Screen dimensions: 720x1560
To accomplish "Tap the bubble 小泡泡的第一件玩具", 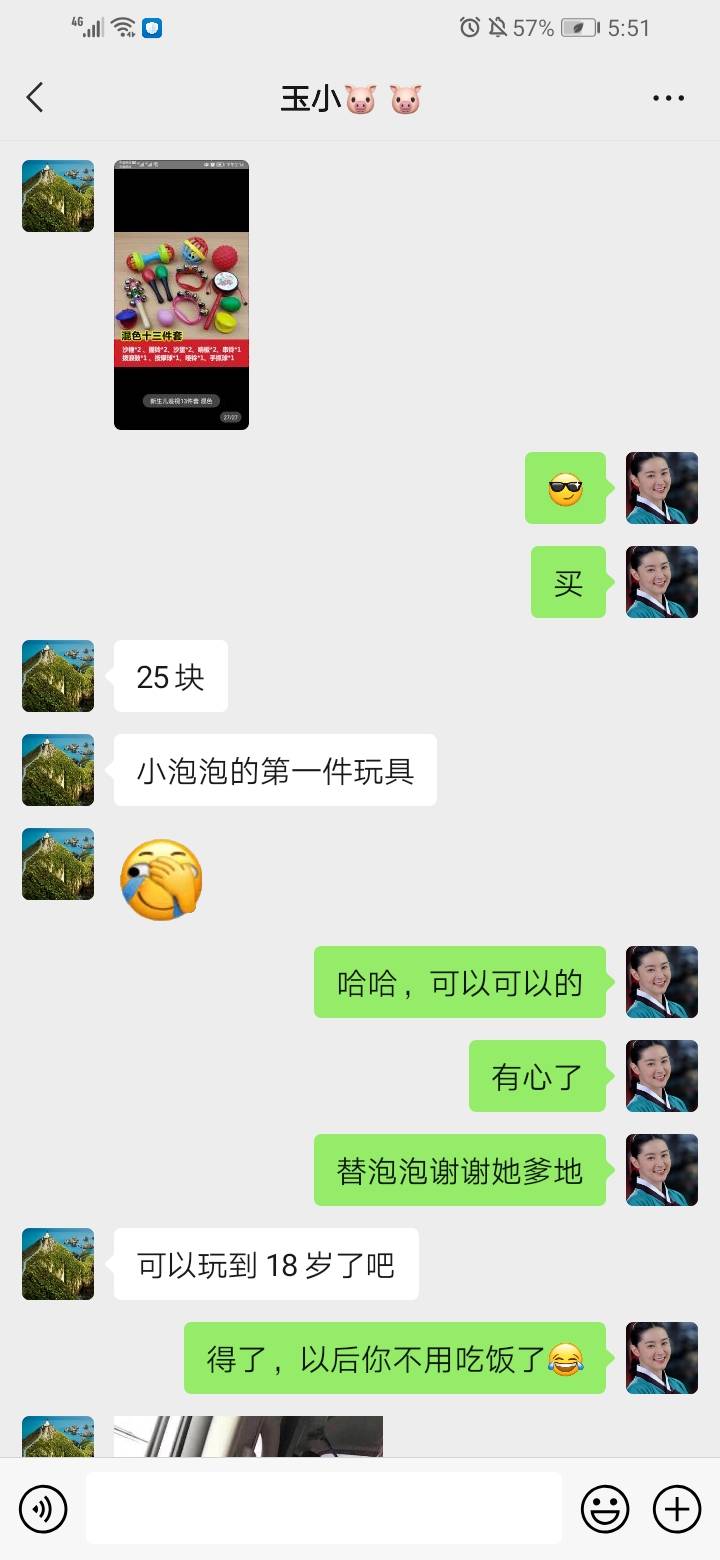I will tap(275, 770).
